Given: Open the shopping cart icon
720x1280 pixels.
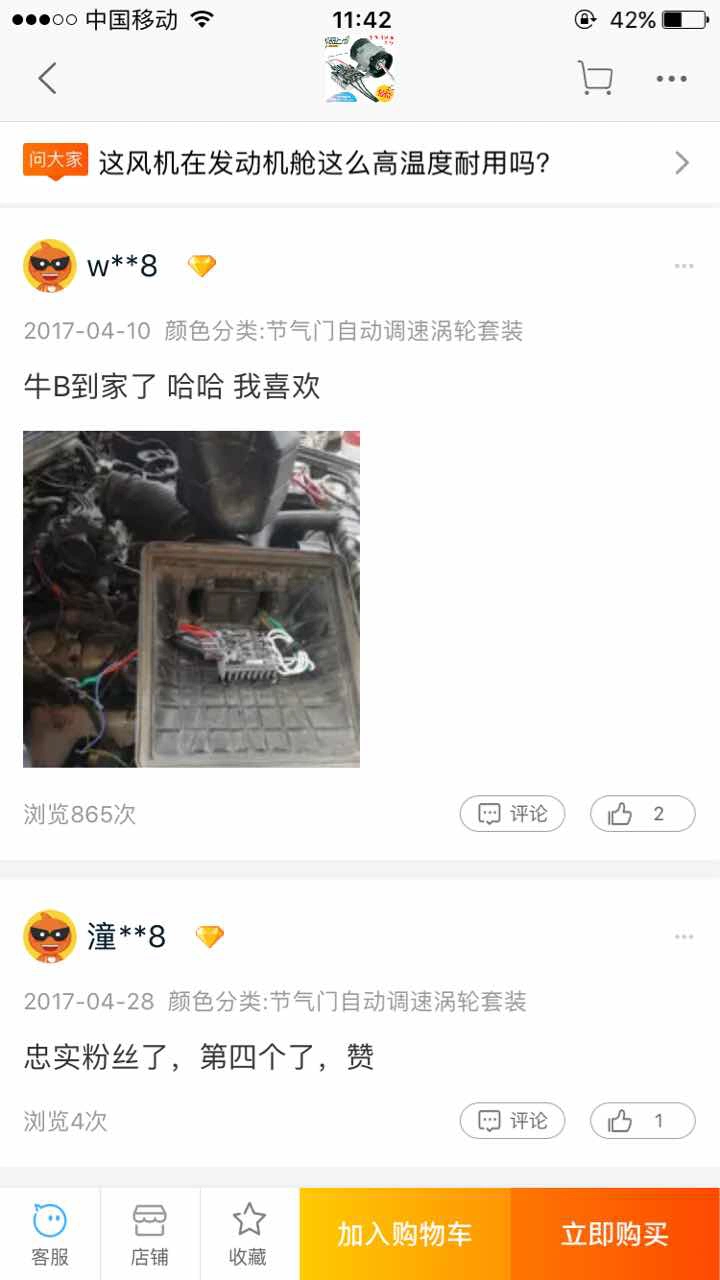Looking at the screenshot, I should pos(595,78).
